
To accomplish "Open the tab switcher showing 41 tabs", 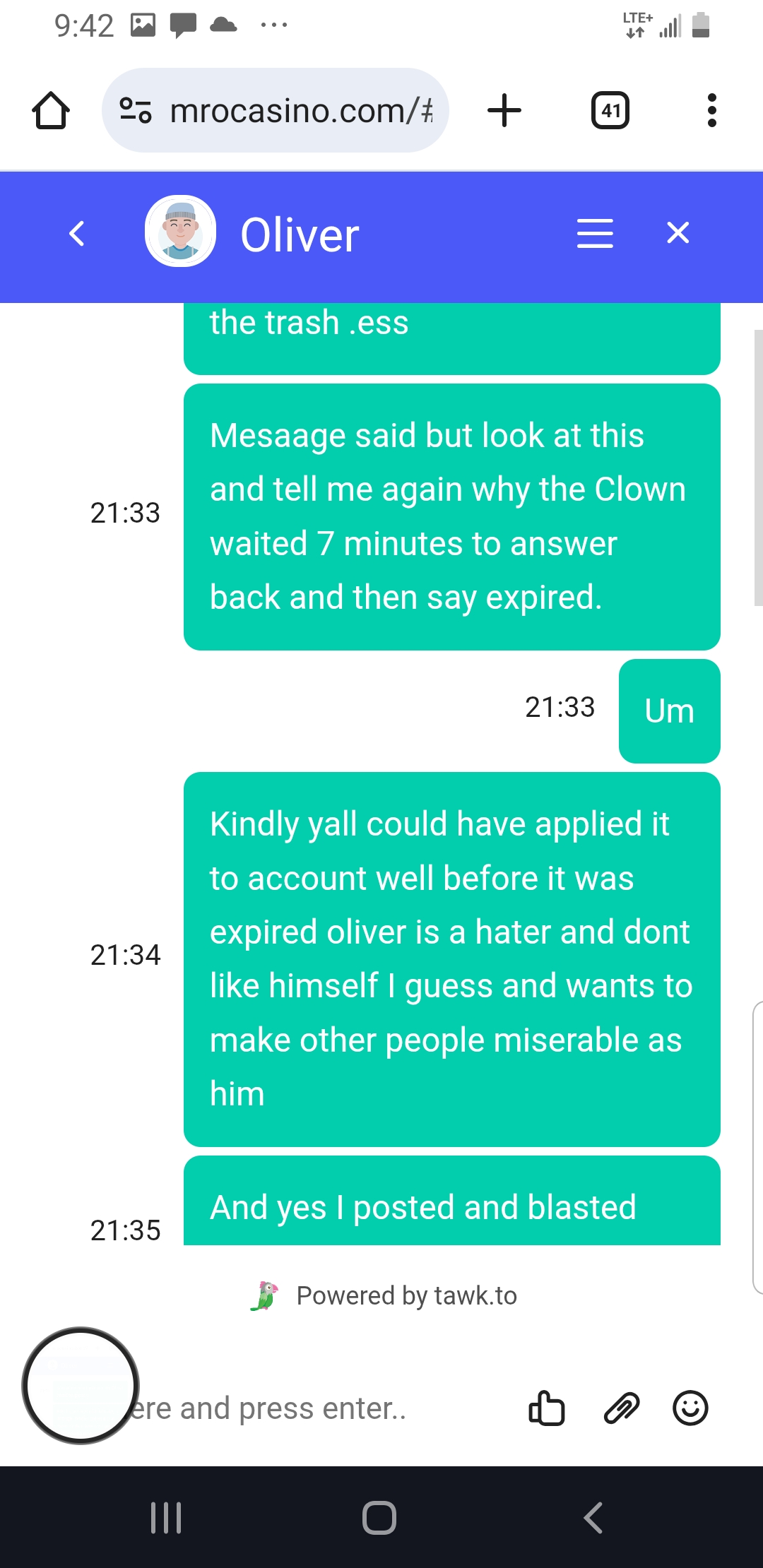I will (610, 111).
